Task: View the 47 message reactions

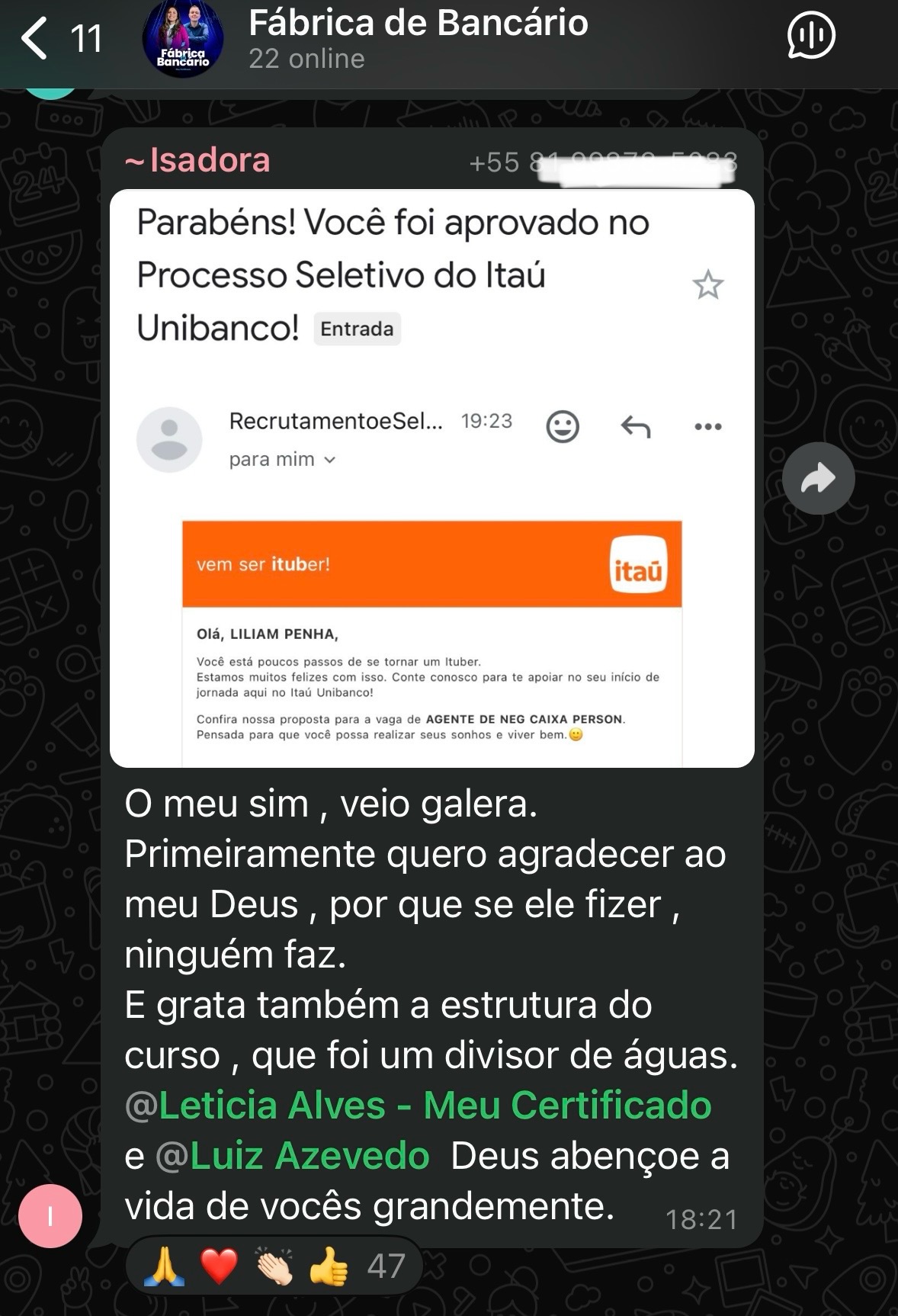Action: 274,1266
